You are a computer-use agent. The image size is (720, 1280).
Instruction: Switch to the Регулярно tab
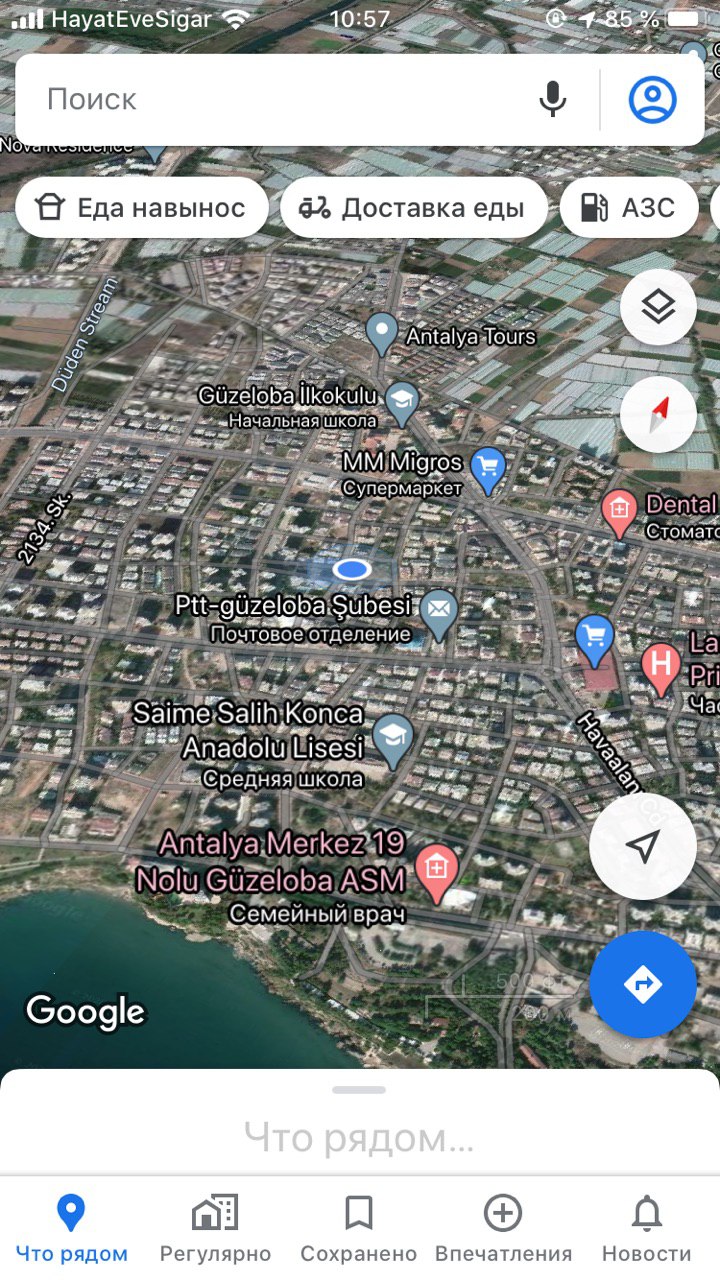click(215, 1229)
